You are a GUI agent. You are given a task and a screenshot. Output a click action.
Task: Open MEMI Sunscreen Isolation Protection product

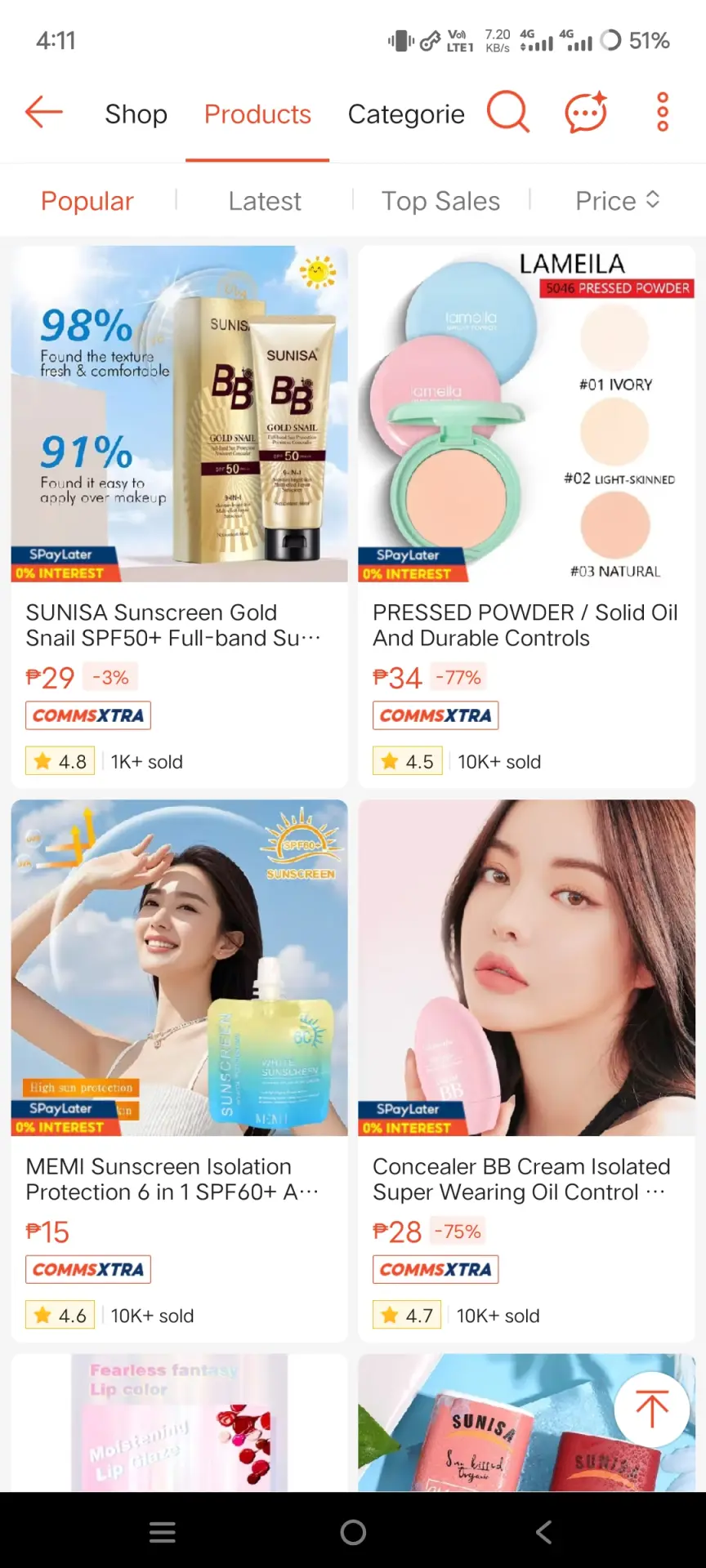pos(179,1071)
